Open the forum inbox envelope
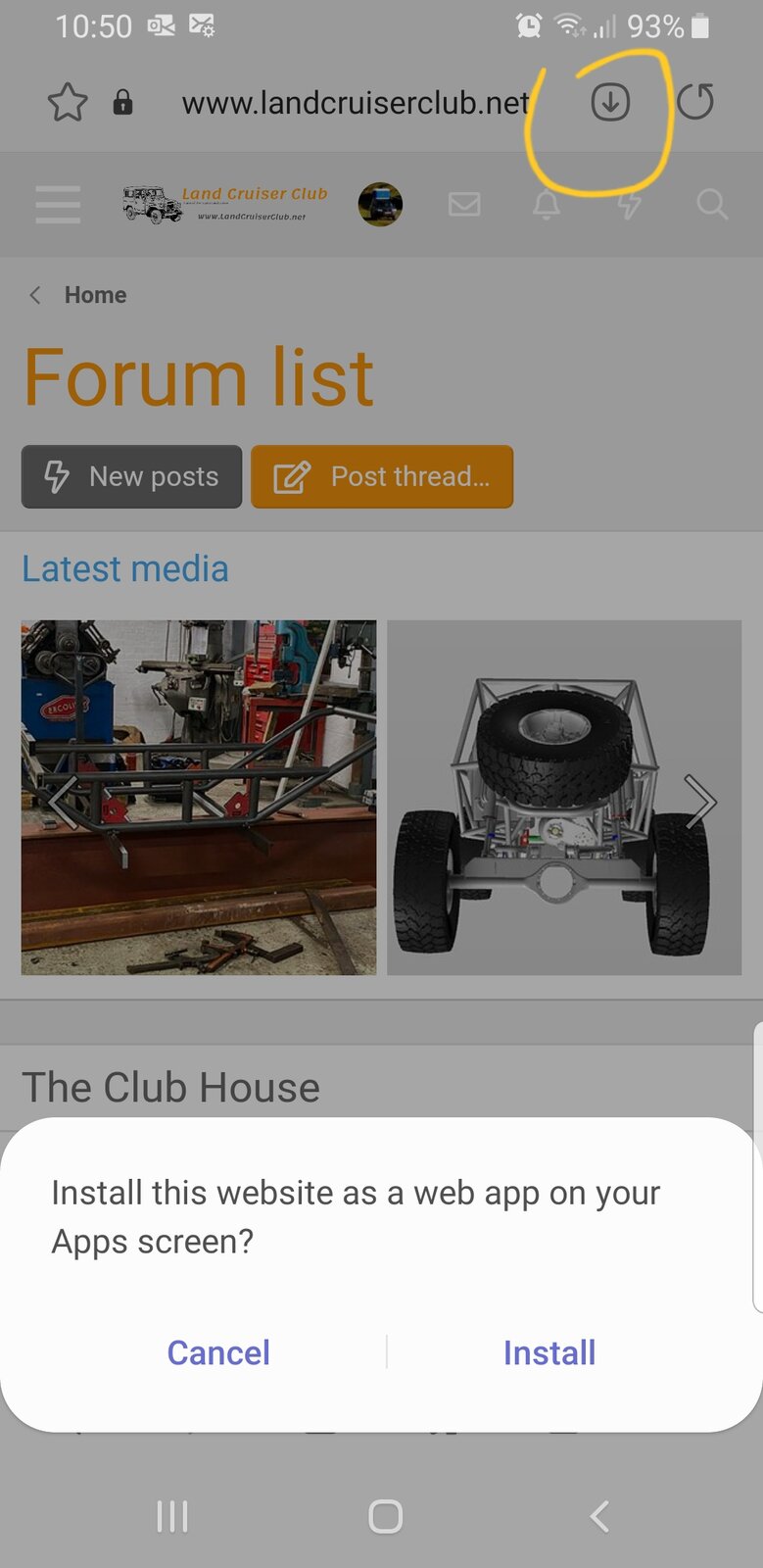 click(x=464, y=204)
